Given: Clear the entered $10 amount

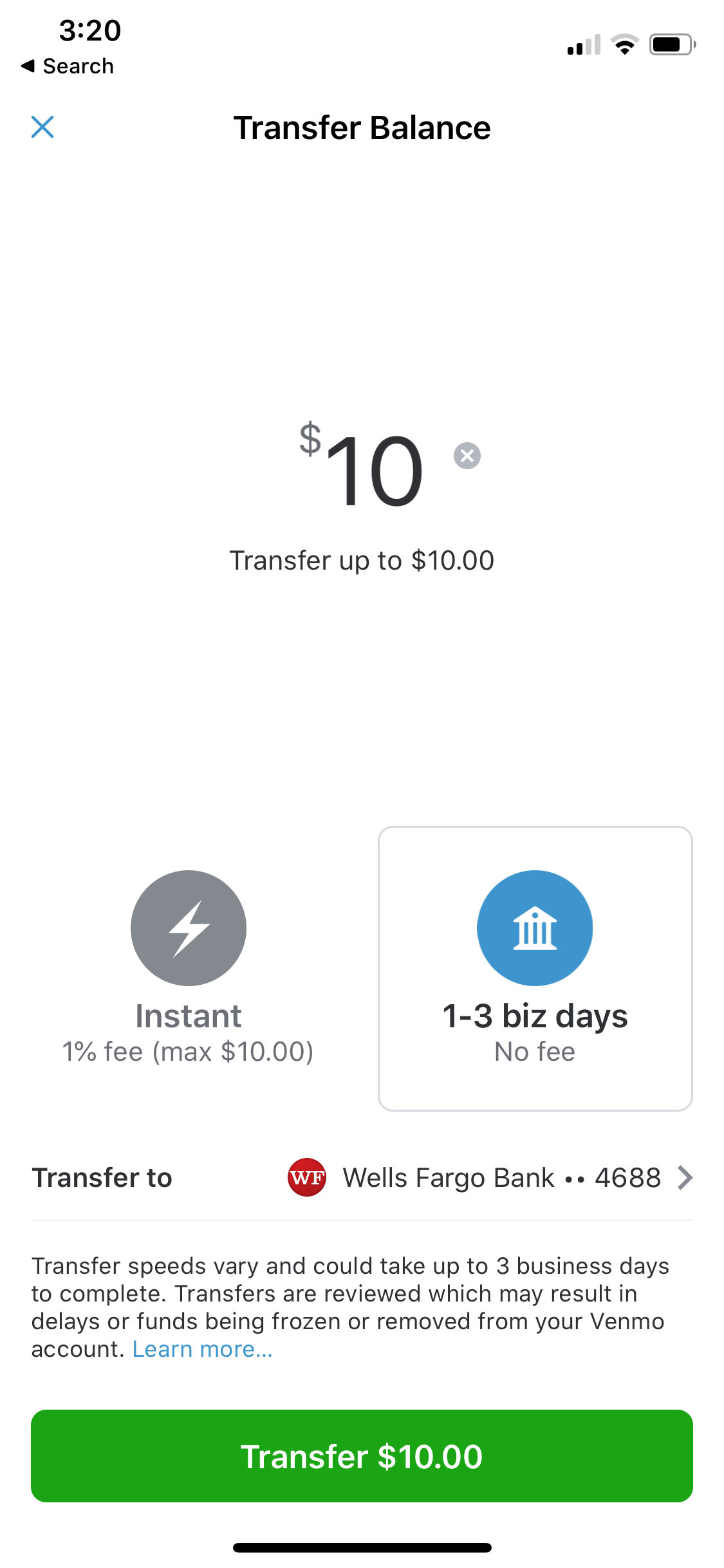Looking at the screenshot, I should pyautogui.click(x=467, y=456).
